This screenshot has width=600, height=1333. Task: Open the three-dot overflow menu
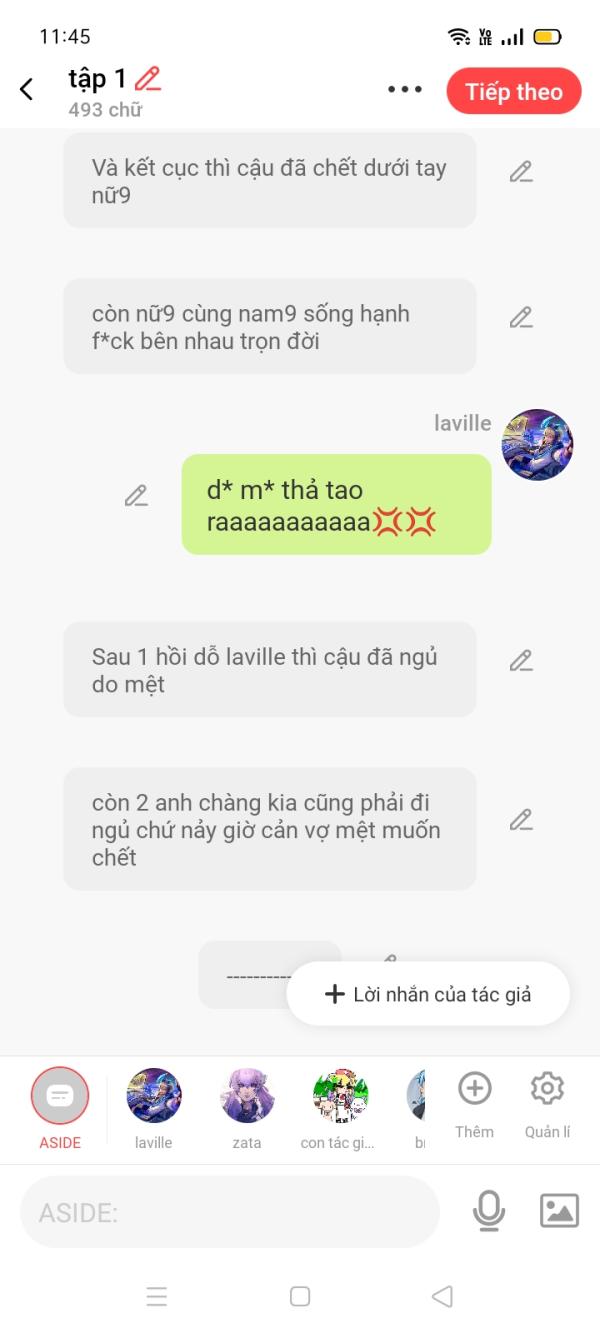pos(405,90)
